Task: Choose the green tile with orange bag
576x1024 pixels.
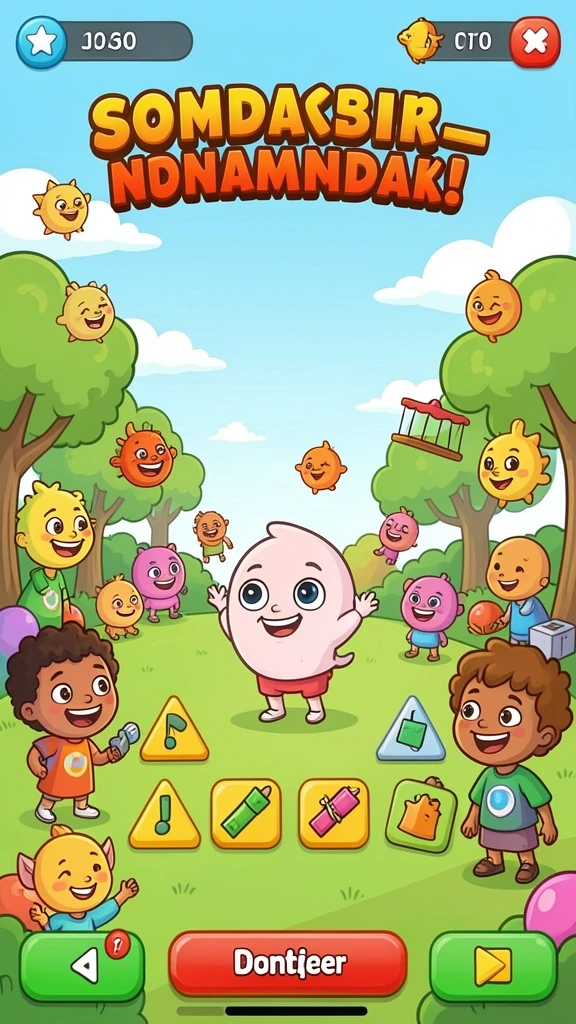Action: [x=421, y=816]
